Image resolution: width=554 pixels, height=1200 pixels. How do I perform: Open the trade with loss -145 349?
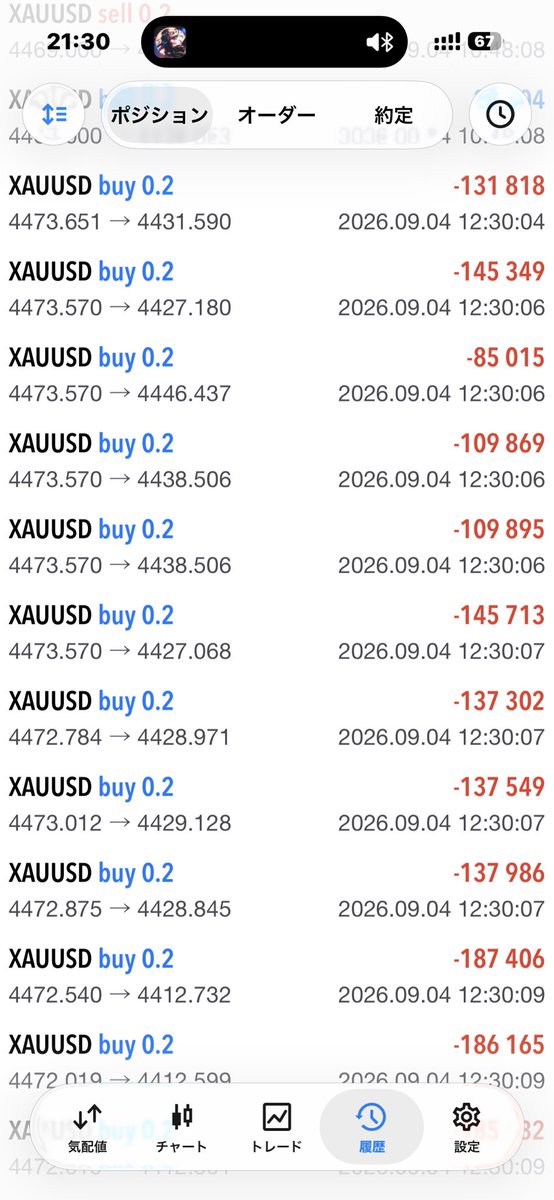tap(277, 289)
